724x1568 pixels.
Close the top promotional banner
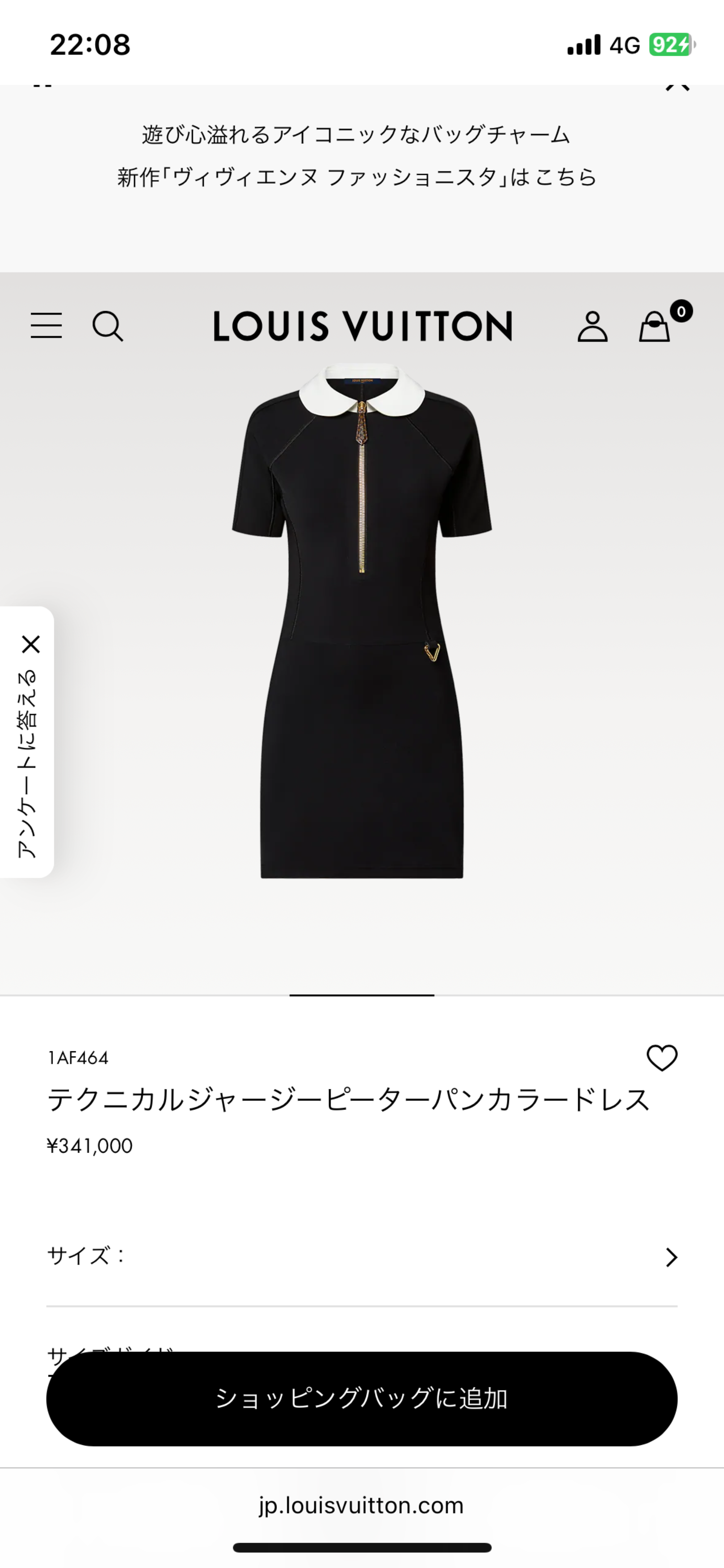(677, 87)
